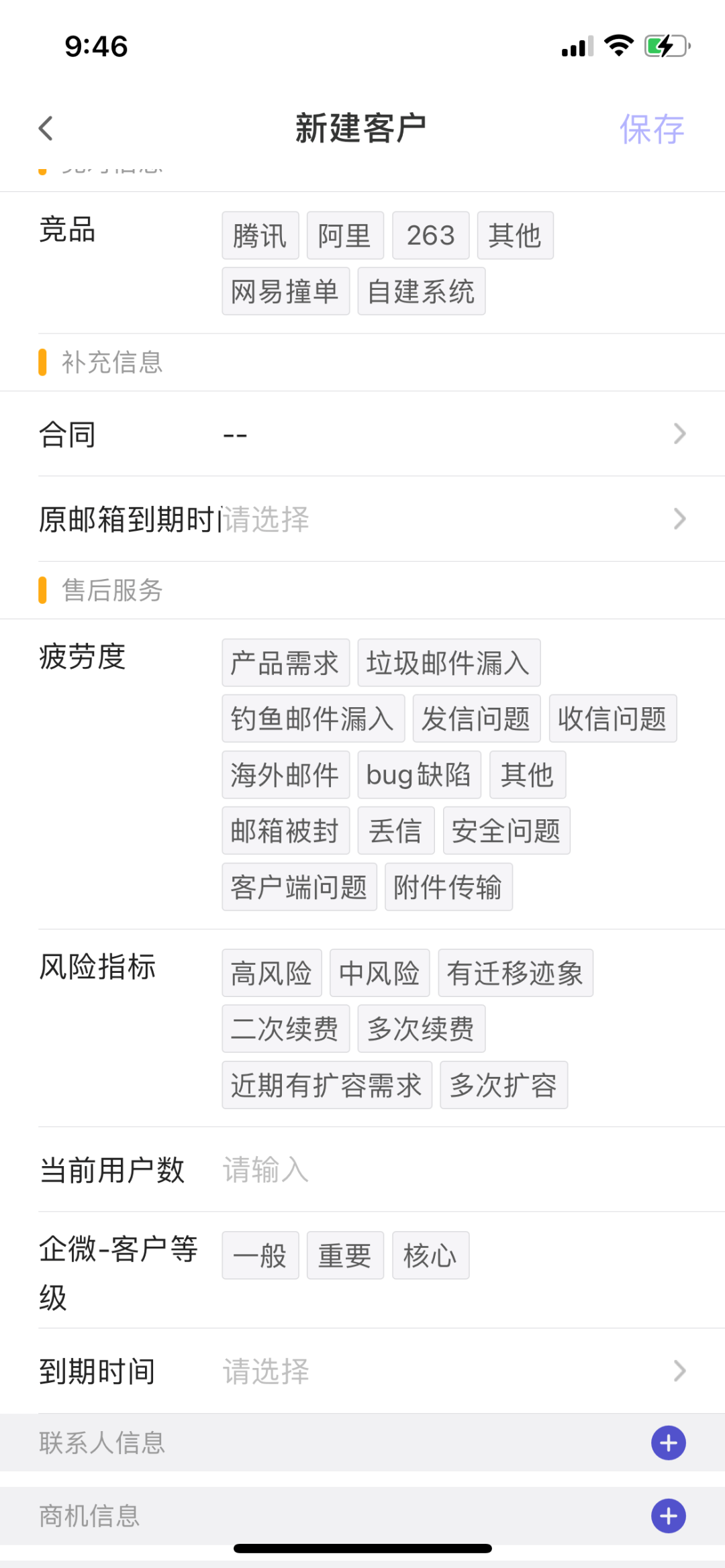
Task: Add an opportunity via the 商机信息 plus icon
Action: click(x=667, y=1515)
